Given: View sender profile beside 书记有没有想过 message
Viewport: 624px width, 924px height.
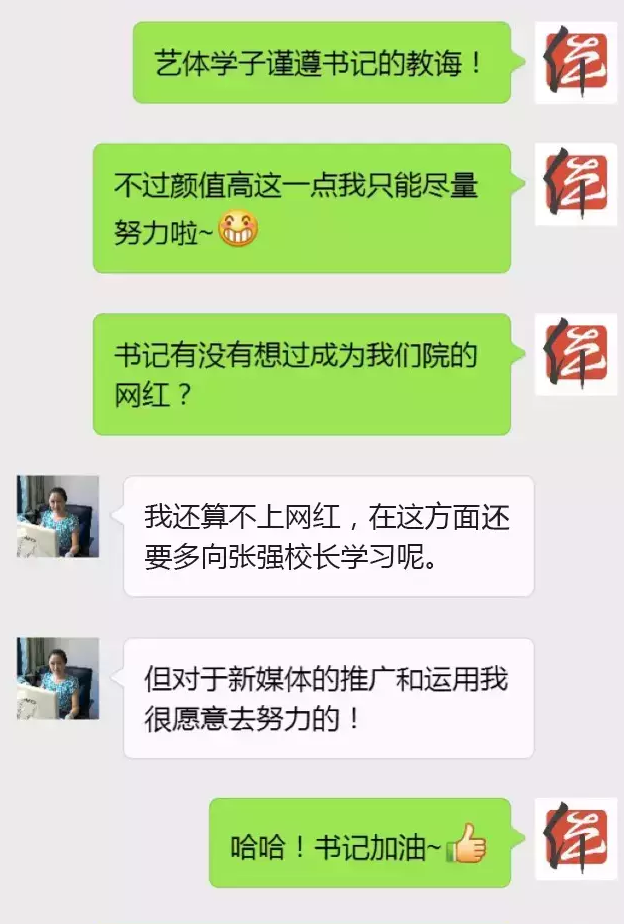Looking at the screenshot, I should [576, 354].
